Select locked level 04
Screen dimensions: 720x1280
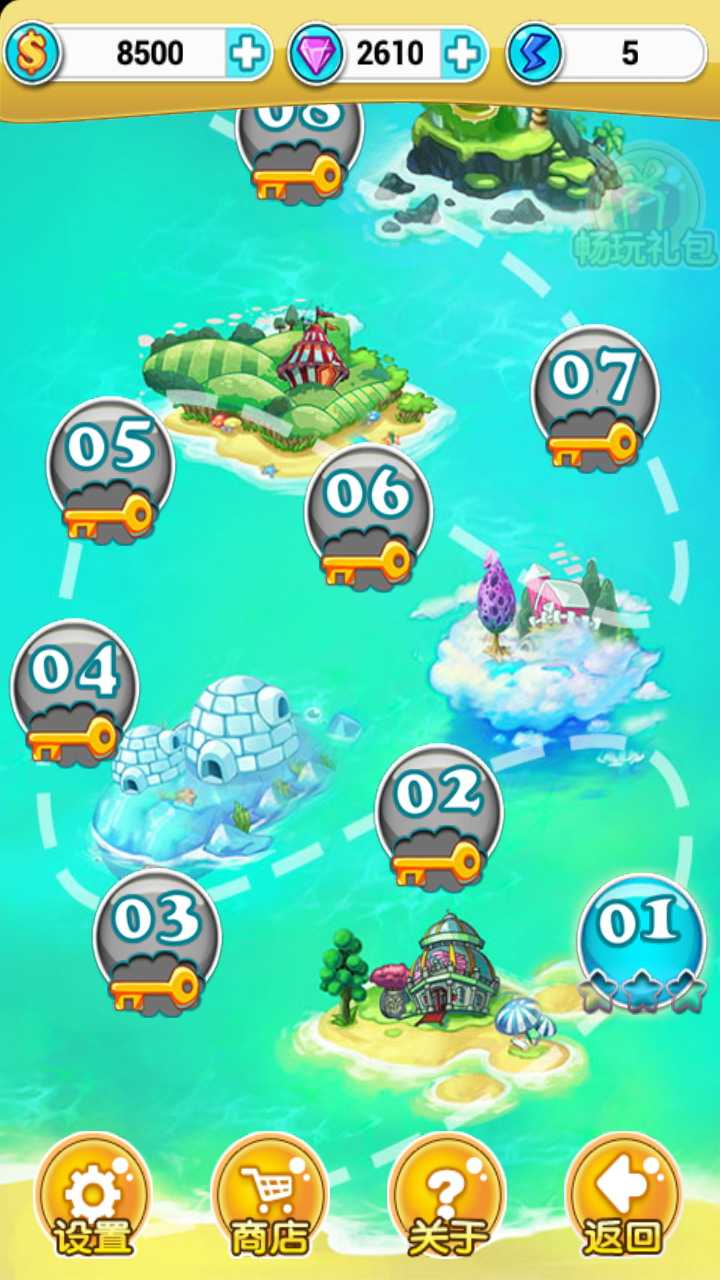point(74,692)
